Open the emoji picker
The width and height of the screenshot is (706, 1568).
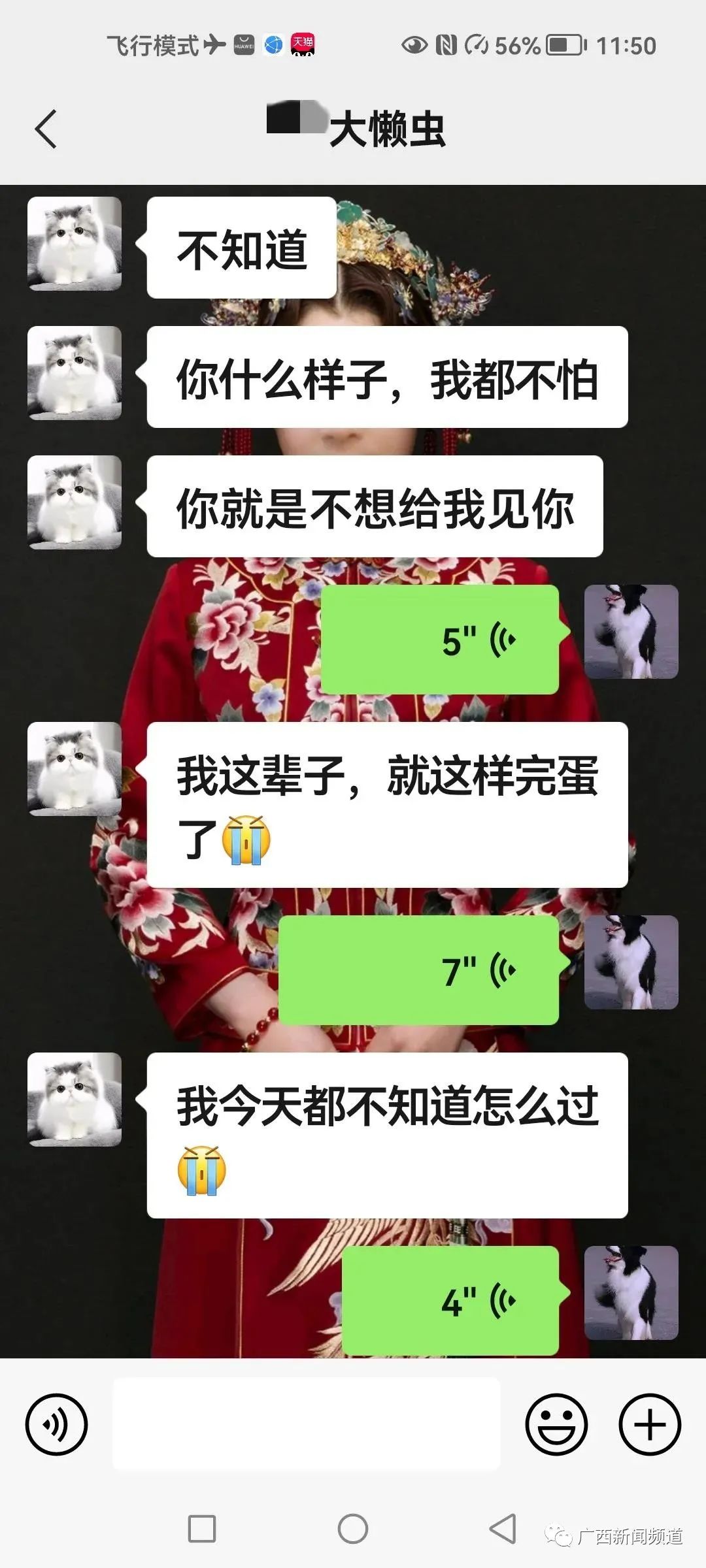pyautogui.click(x=556, y=1424)
